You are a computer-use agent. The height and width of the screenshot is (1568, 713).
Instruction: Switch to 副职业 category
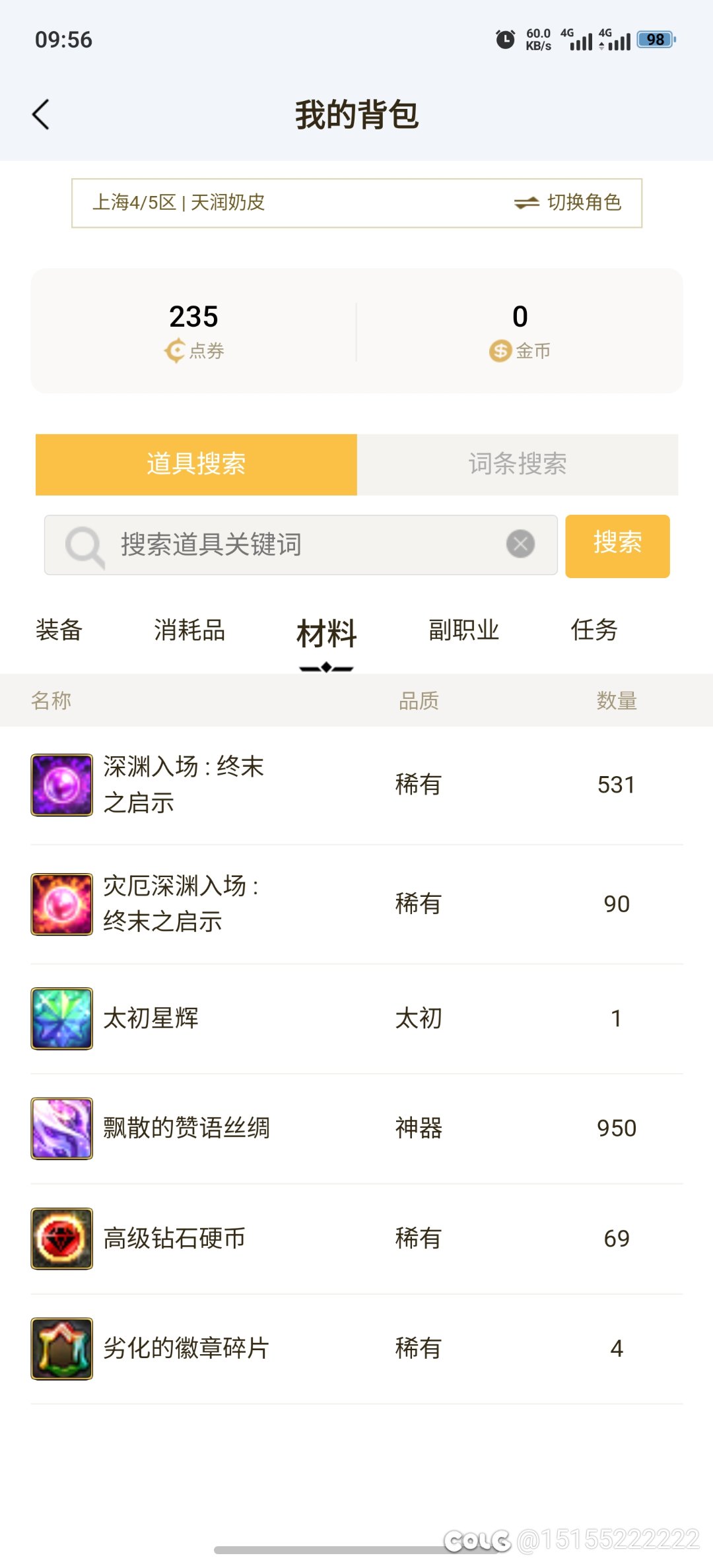pyautogui.click(x=463, y=630)
